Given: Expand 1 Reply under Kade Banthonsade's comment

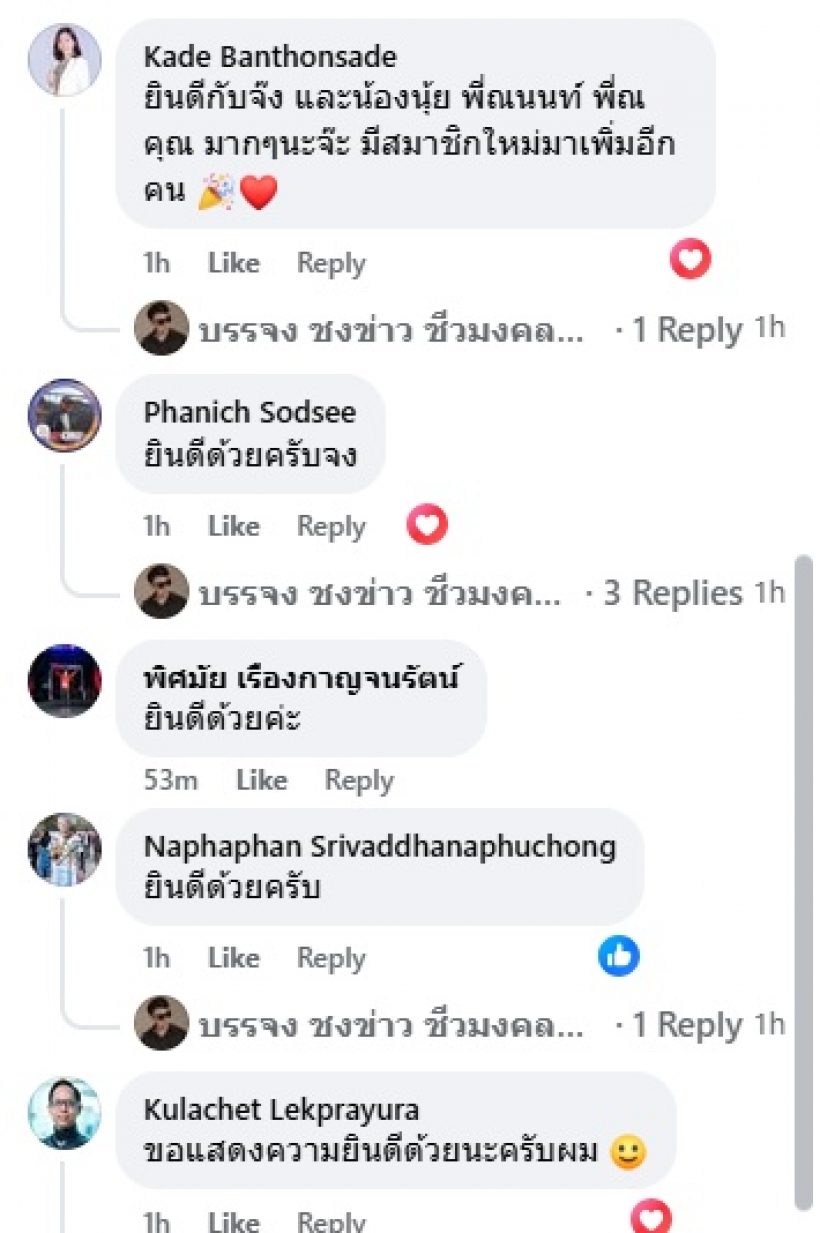Looking at the screenshot, I should [687, 330].
